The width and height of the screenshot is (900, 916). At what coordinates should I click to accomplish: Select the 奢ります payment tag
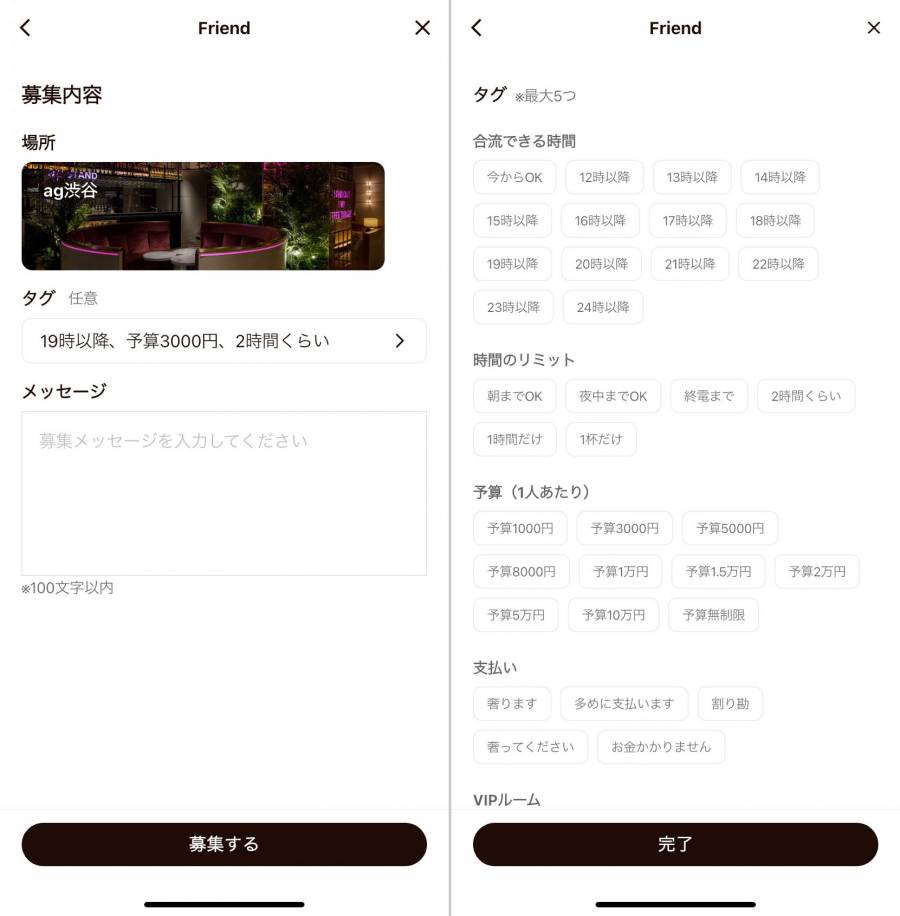click(x=512, y=703)
